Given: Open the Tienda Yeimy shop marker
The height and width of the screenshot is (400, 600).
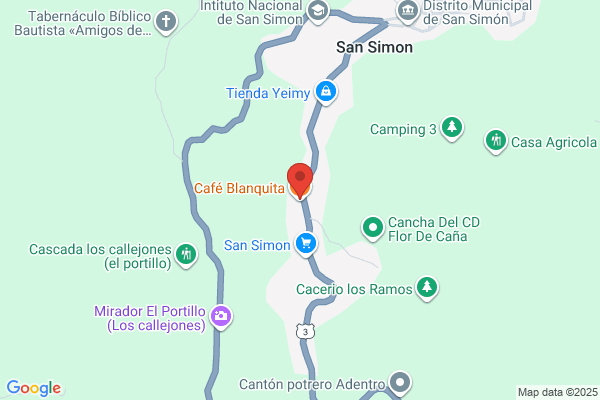Looking at the screenshot, I should (326, 92).
